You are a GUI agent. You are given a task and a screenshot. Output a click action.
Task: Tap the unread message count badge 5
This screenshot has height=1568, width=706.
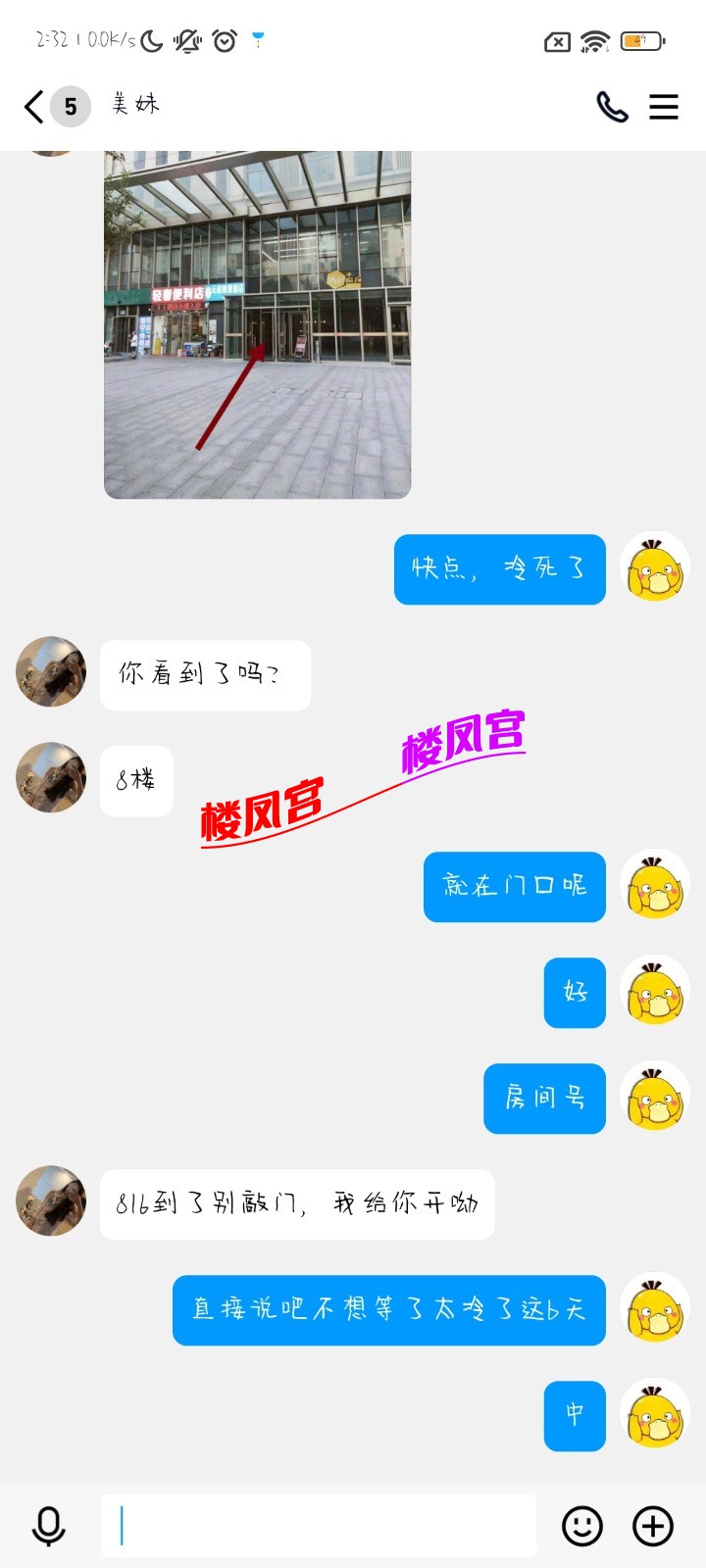[69, 108]
